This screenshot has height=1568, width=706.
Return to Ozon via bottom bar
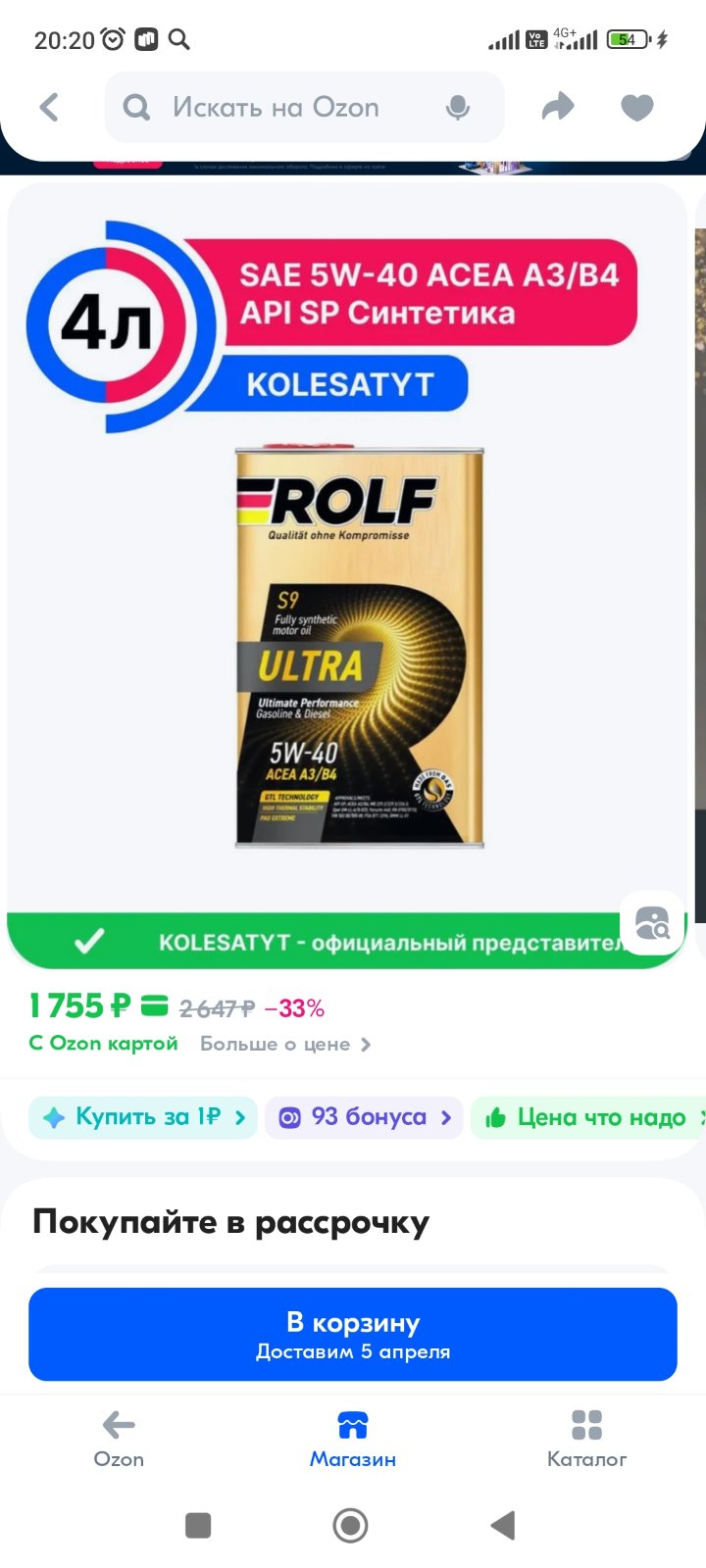pos(119,1439)
